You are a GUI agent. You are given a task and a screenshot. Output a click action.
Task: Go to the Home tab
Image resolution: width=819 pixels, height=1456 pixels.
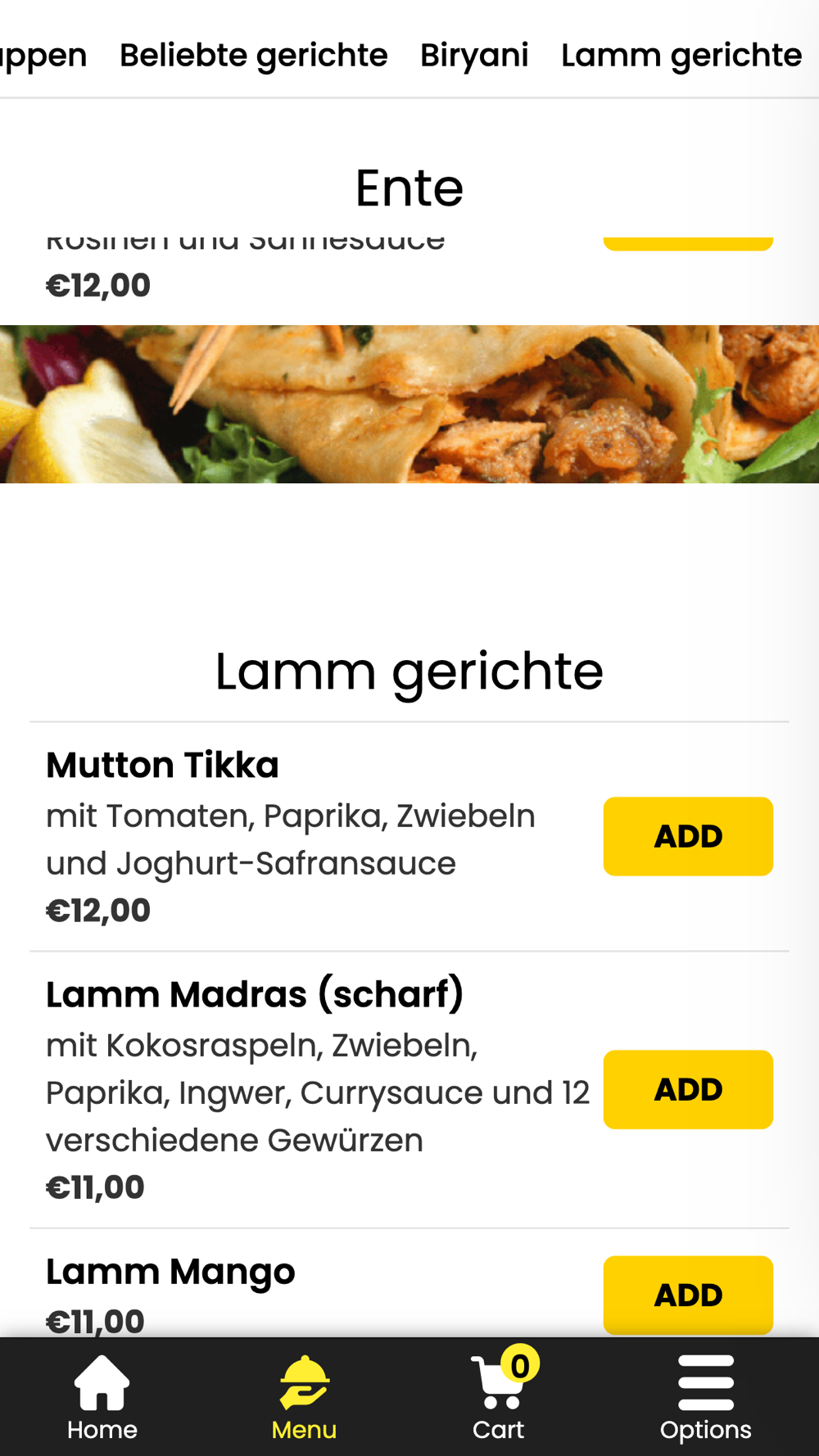102,1397
